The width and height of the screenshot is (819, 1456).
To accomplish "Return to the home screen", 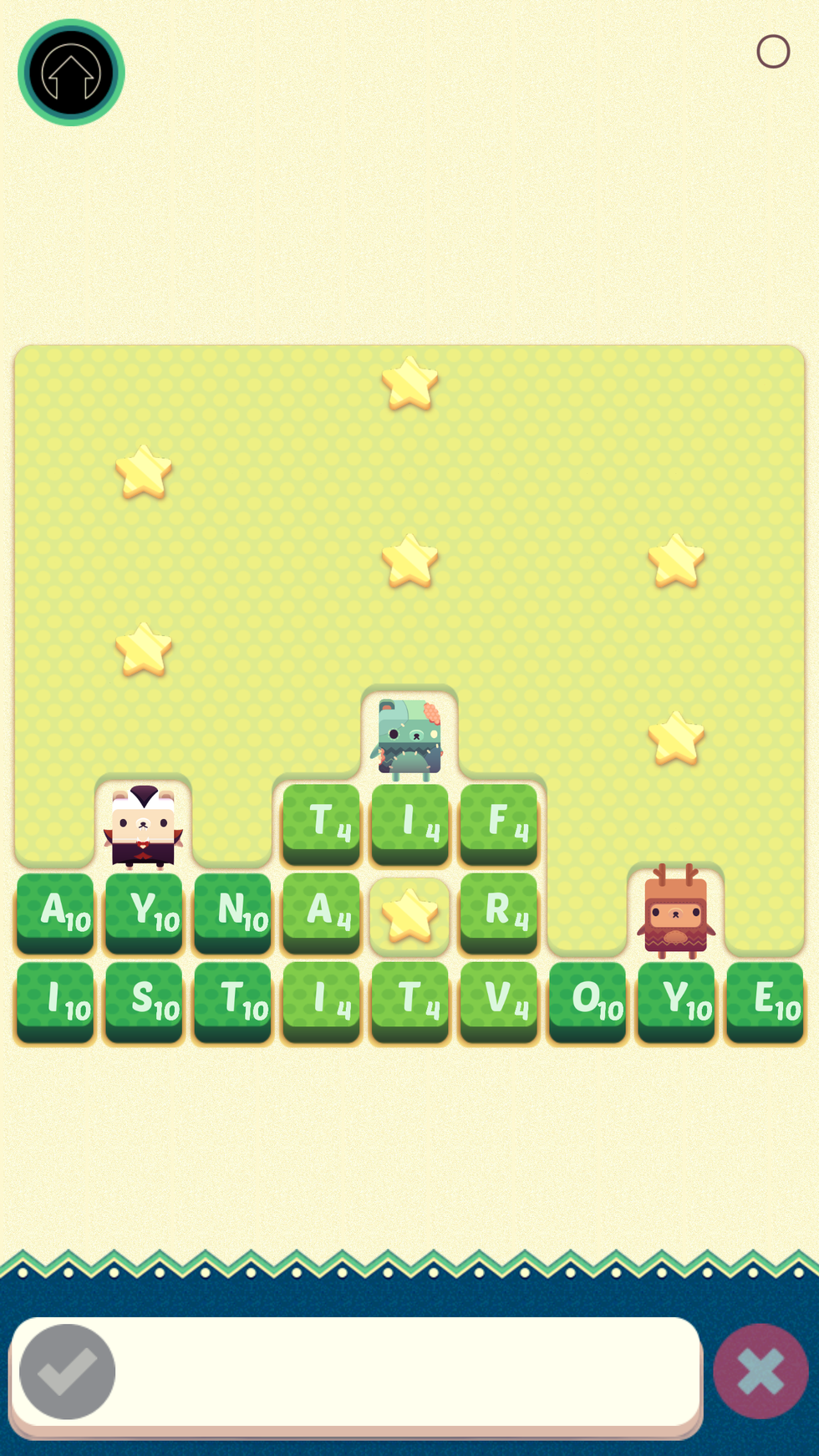I will point(71,73).
